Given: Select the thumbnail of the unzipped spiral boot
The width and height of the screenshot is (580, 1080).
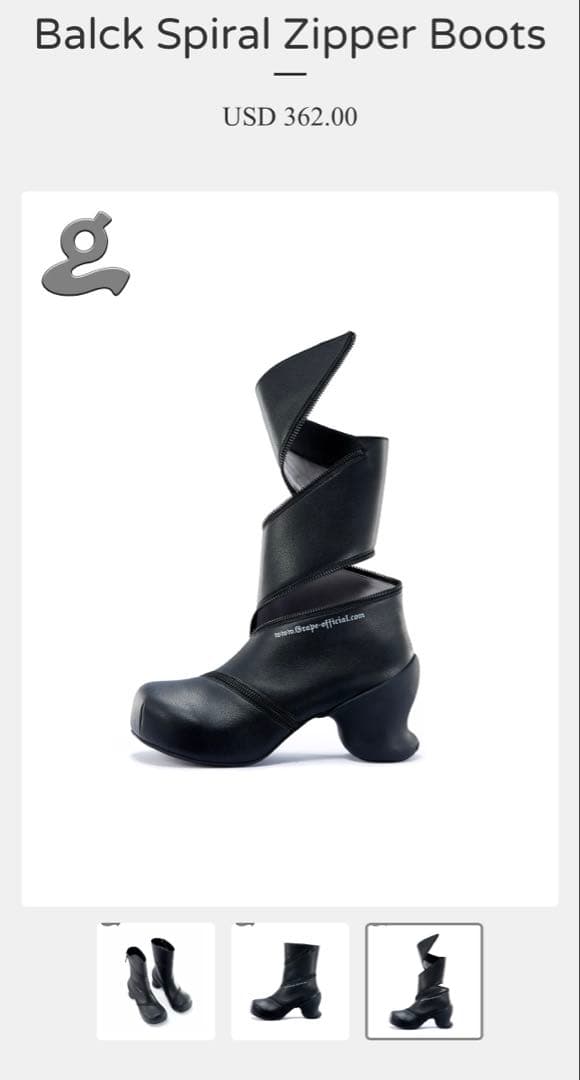Looking at the screenshot, I should pos(424,981).
